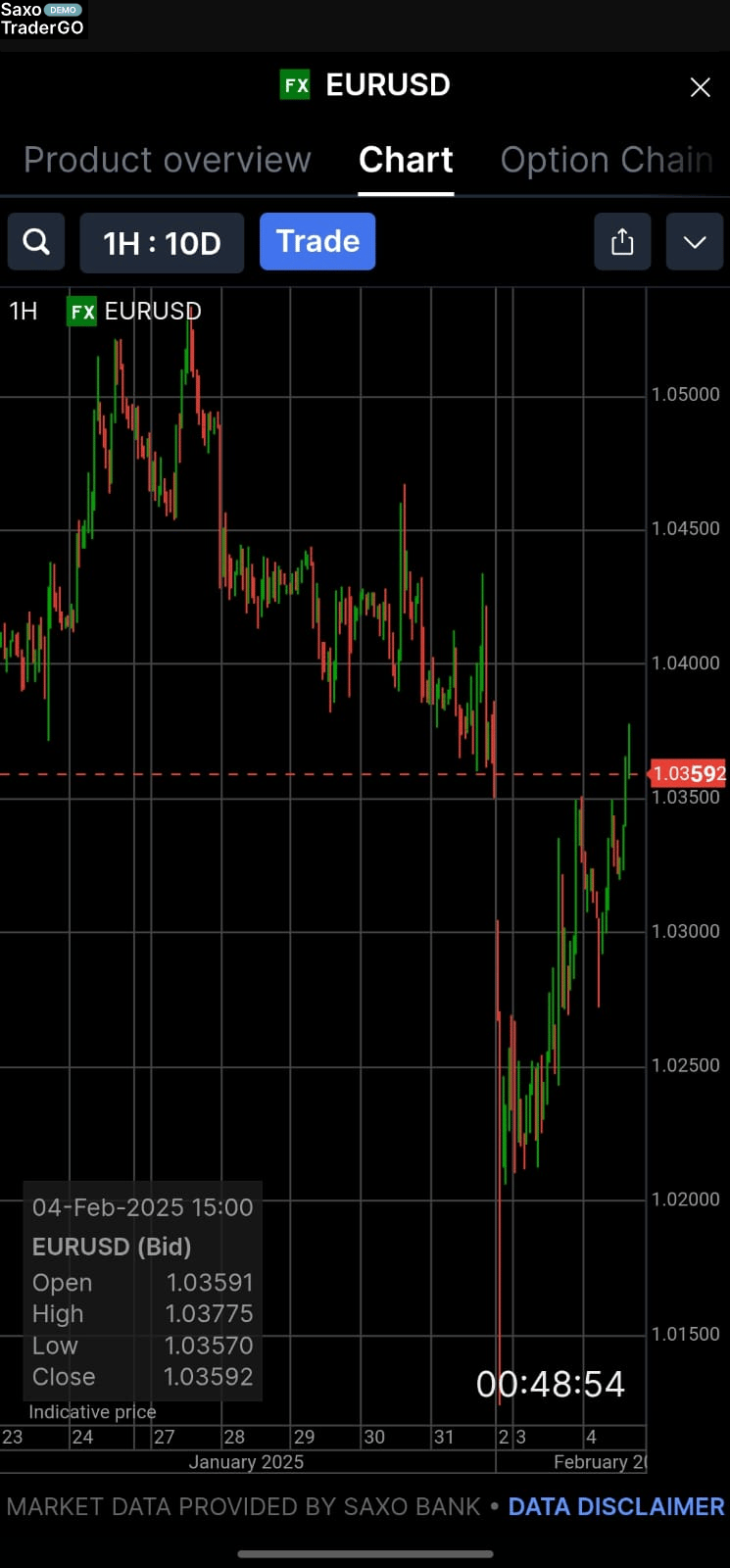
Task: Expand the chart options chevron
Action: click(x=695, y=241)
